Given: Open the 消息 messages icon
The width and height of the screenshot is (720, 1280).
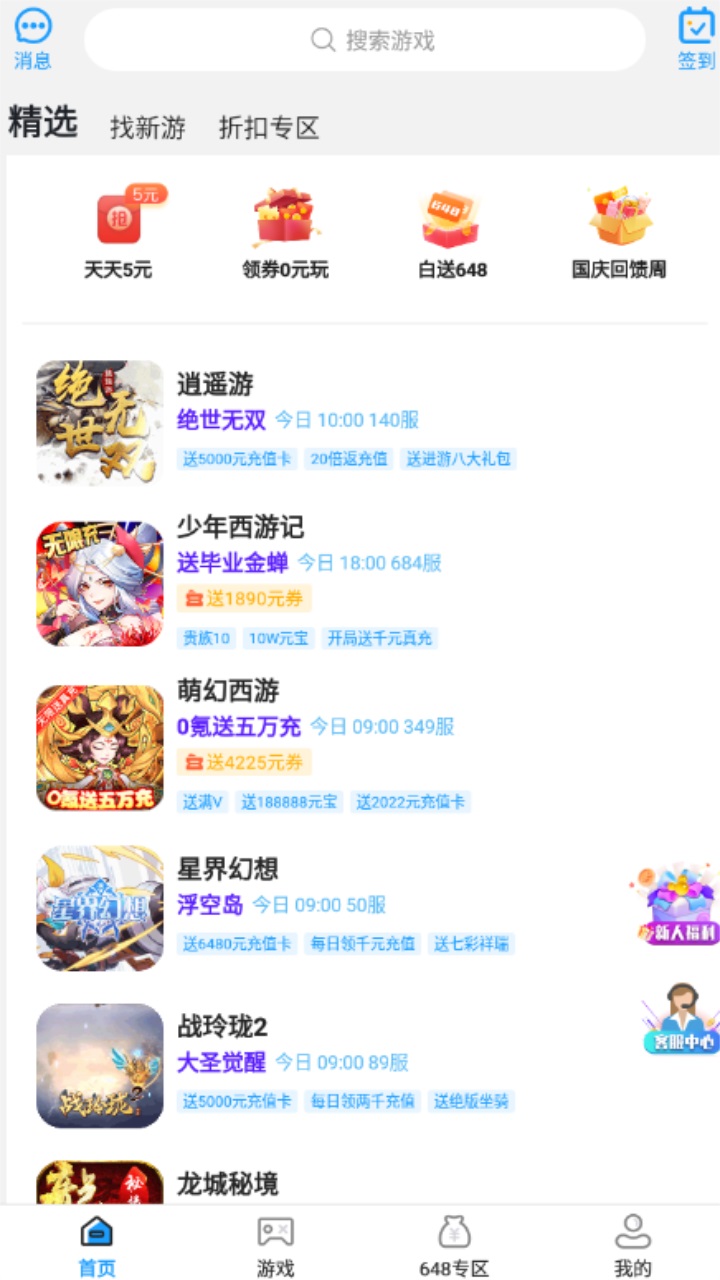Looking at the screenshot, I should click(x=33, y=38).
